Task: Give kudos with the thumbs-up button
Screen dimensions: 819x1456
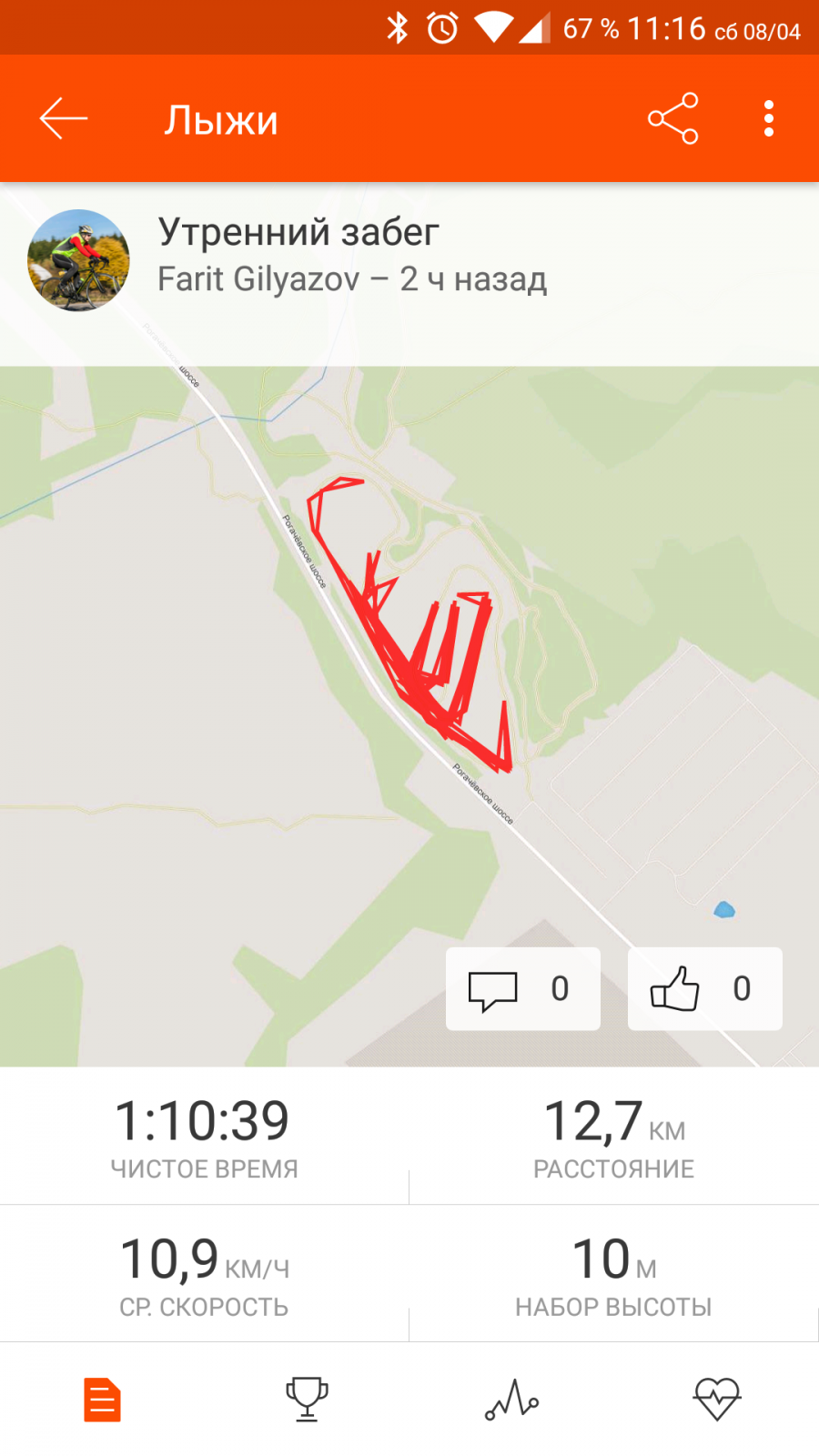Action: pyautogui.click(x=705, y=989)
